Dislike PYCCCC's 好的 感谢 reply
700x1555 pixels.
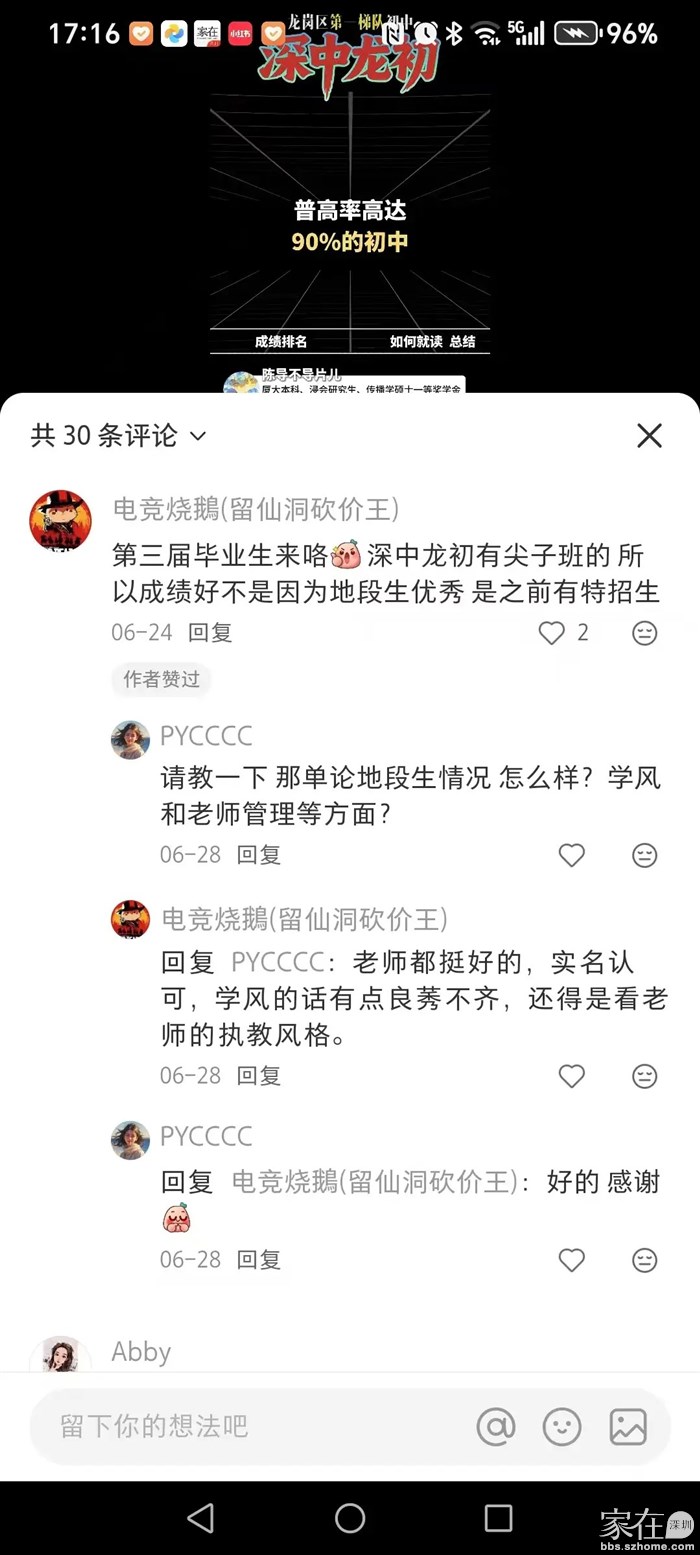point(645,1260)
